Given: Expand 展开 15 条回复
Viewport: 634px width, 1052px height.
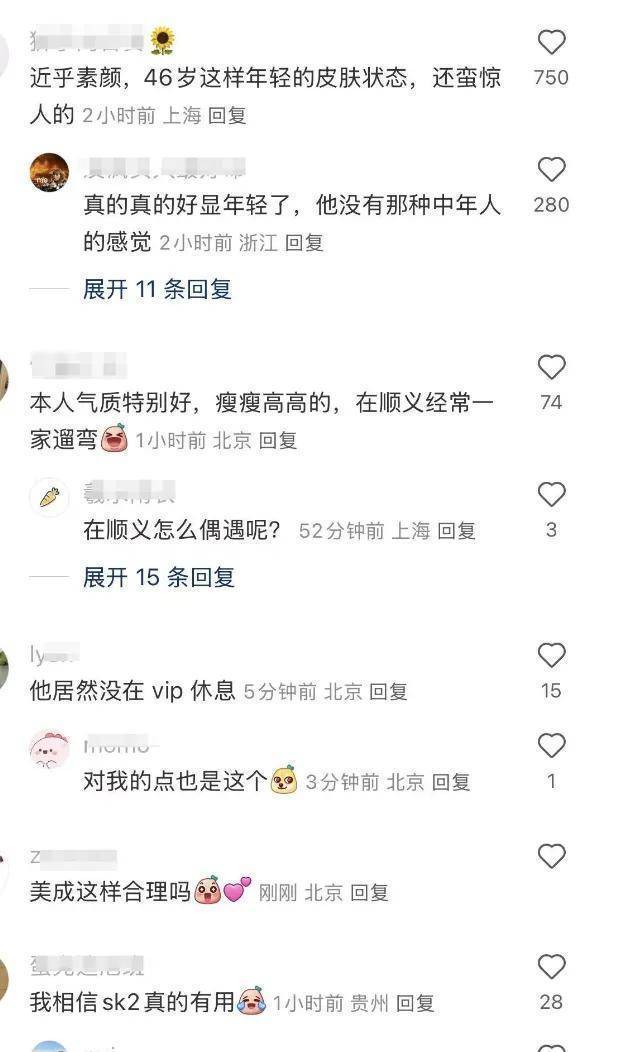Looking at the screenshot, I should (x=158, y=577).
